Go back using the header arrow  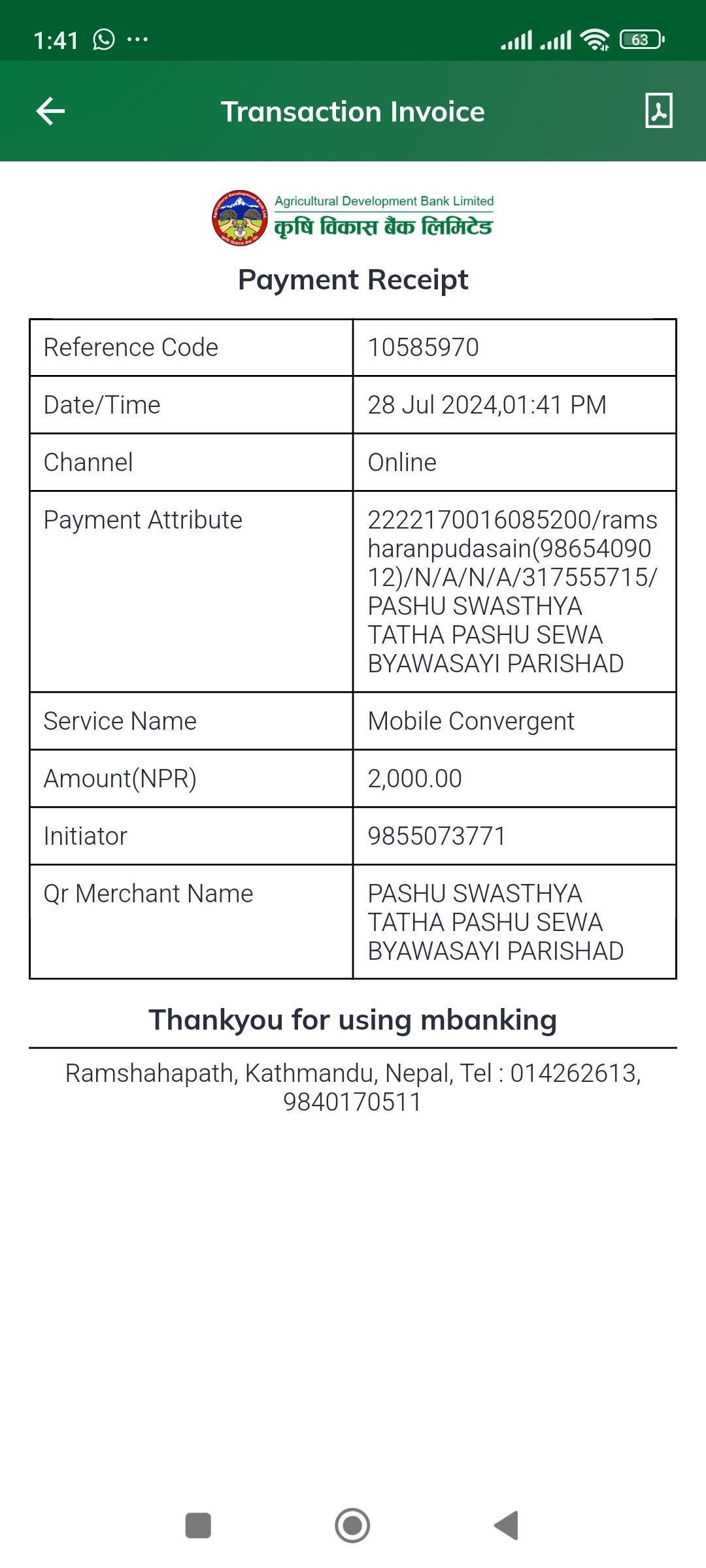pos(50,111)
